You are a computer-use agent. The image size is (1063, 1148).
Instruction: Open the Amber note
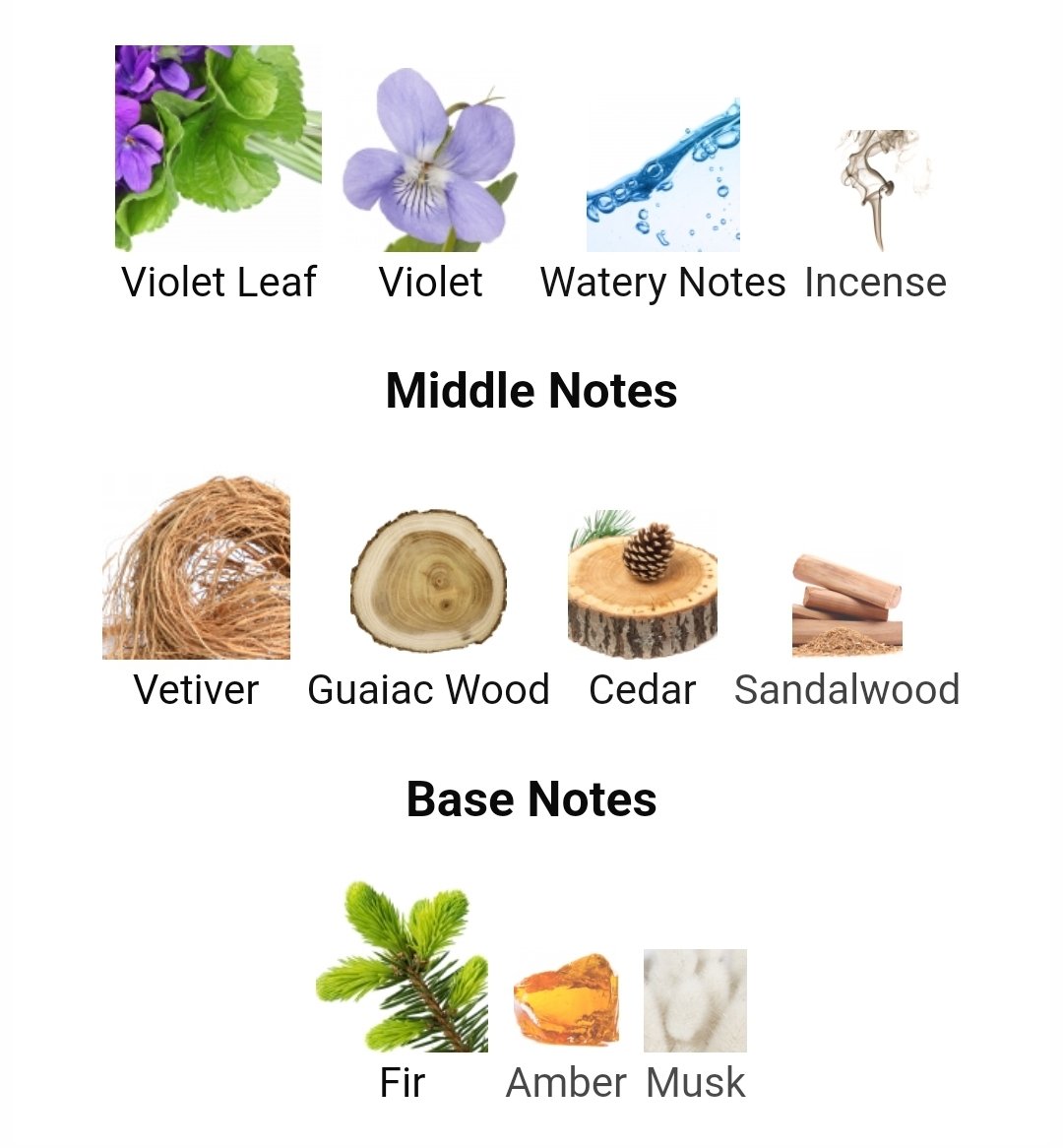[566, 999]
